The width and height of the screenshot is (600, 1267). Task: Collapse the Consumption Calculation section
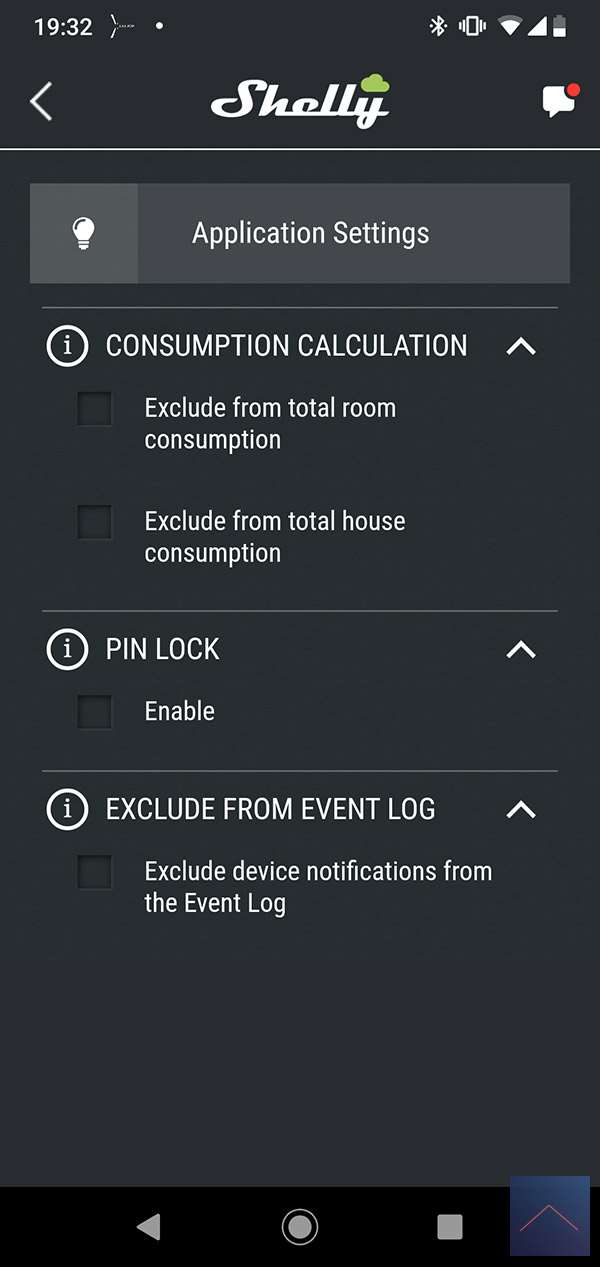[521, 346]
